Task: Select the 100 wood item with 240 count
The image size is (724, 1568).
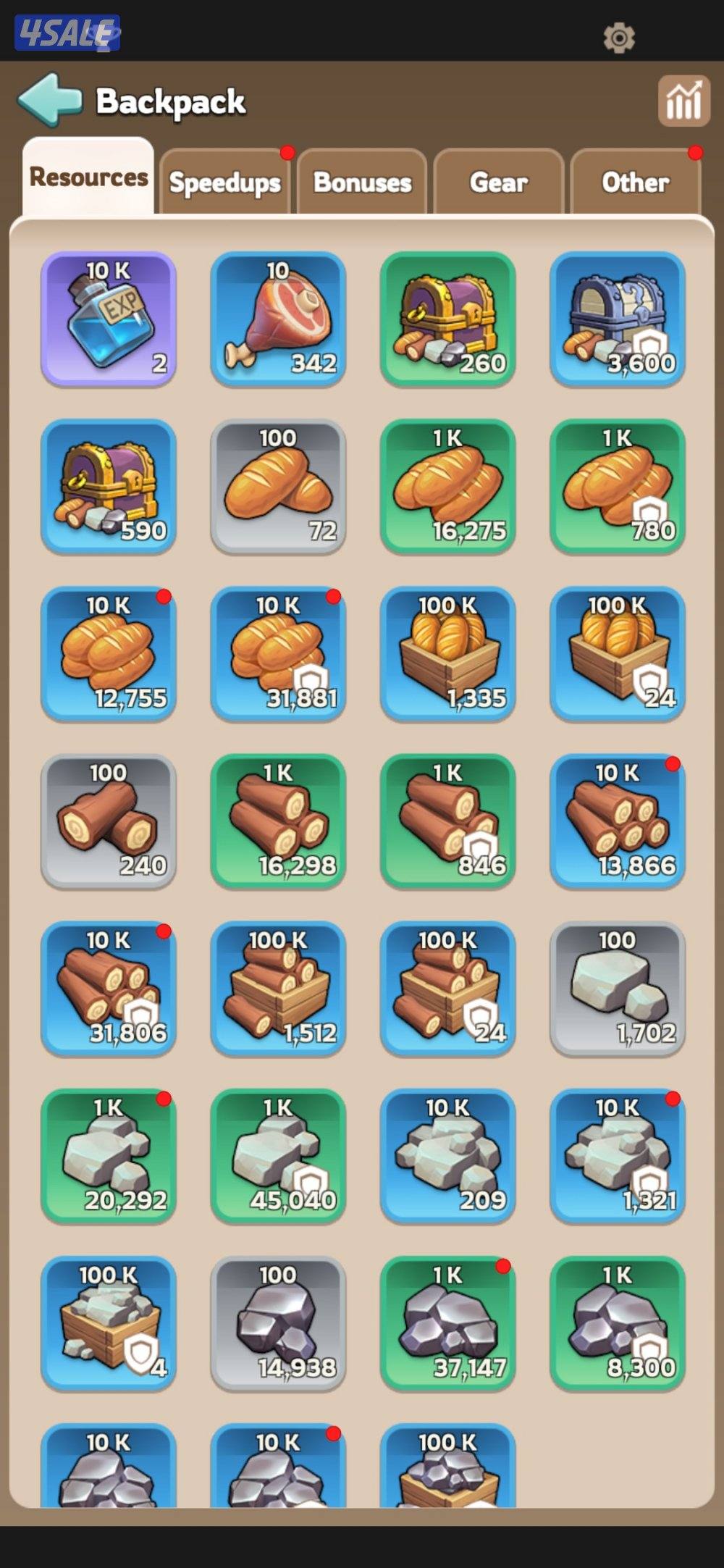Action: 109,821
